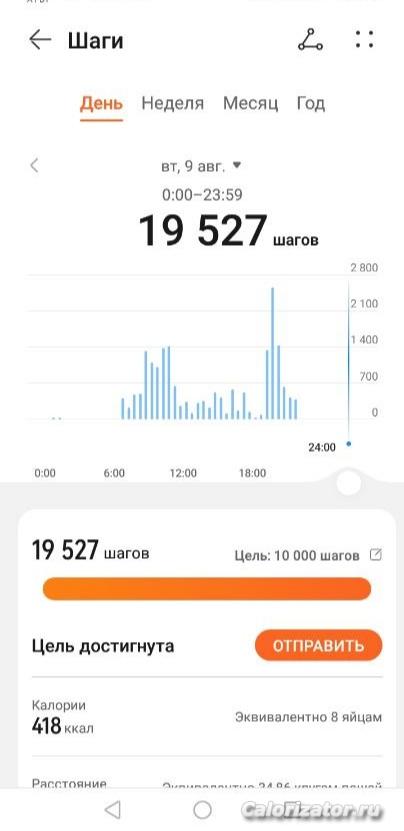Edit the 10 000 steps goal
The image size is (404, 831).
point(376,555)
